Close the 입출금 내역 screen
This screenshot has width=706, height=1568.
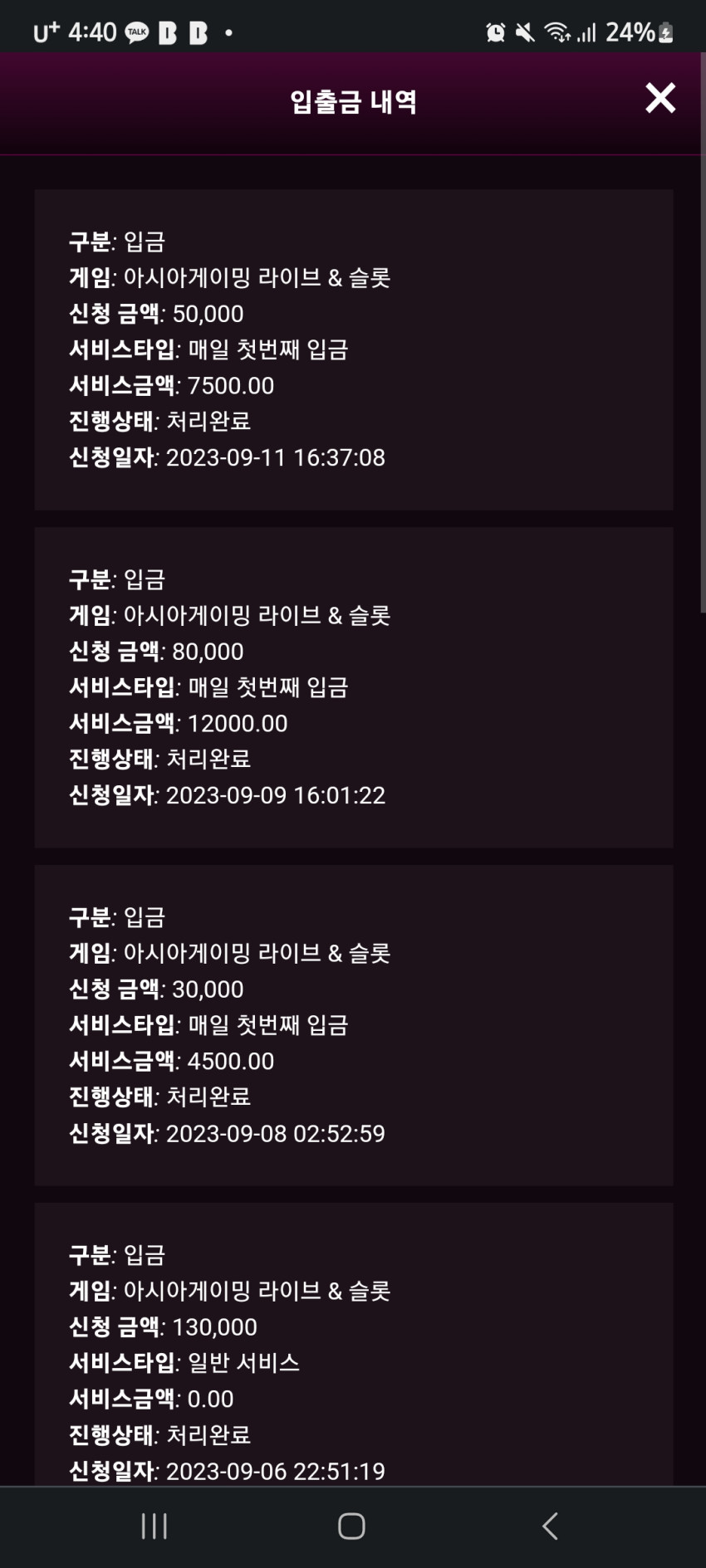click(x=660, y=98)
